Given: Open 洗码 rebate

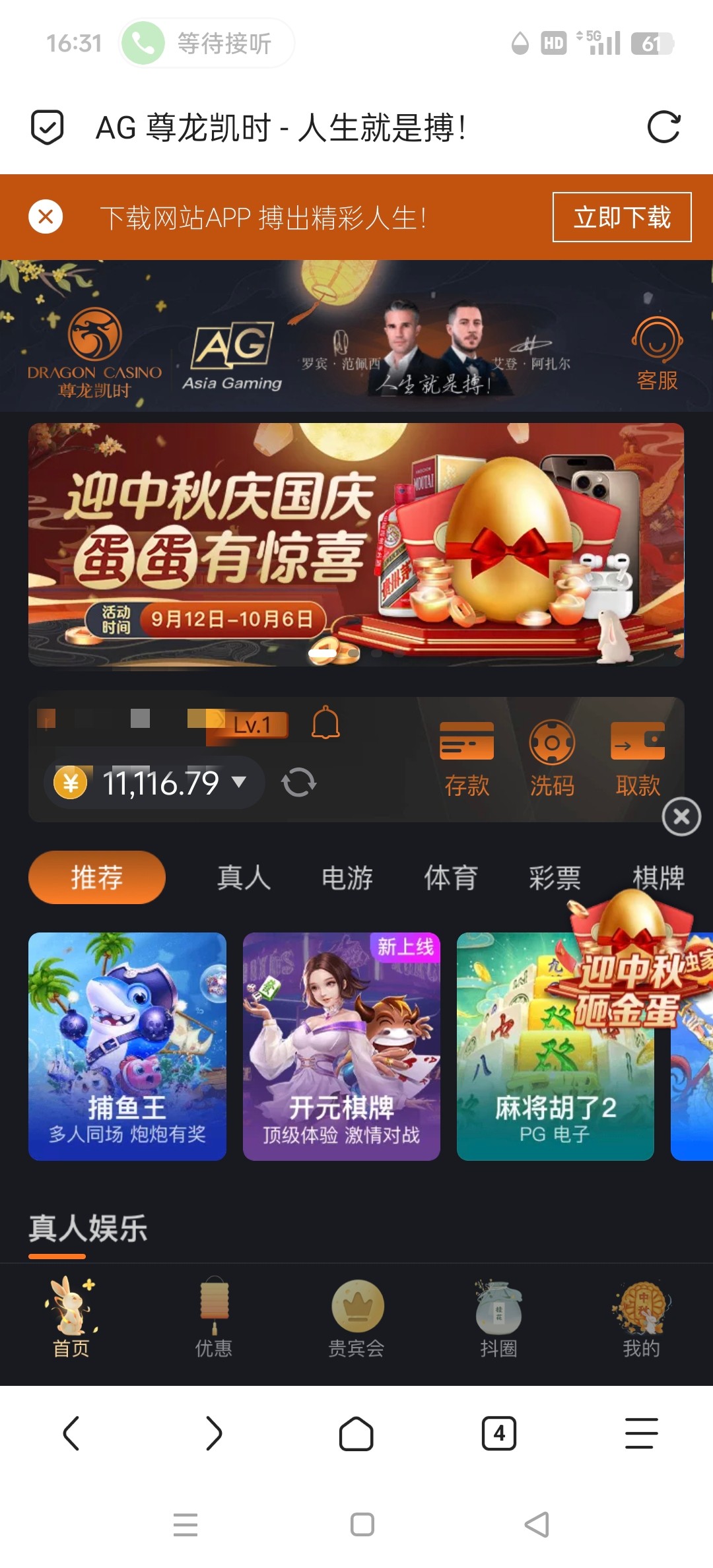Looking at the screenshot, I should point(552,758).
